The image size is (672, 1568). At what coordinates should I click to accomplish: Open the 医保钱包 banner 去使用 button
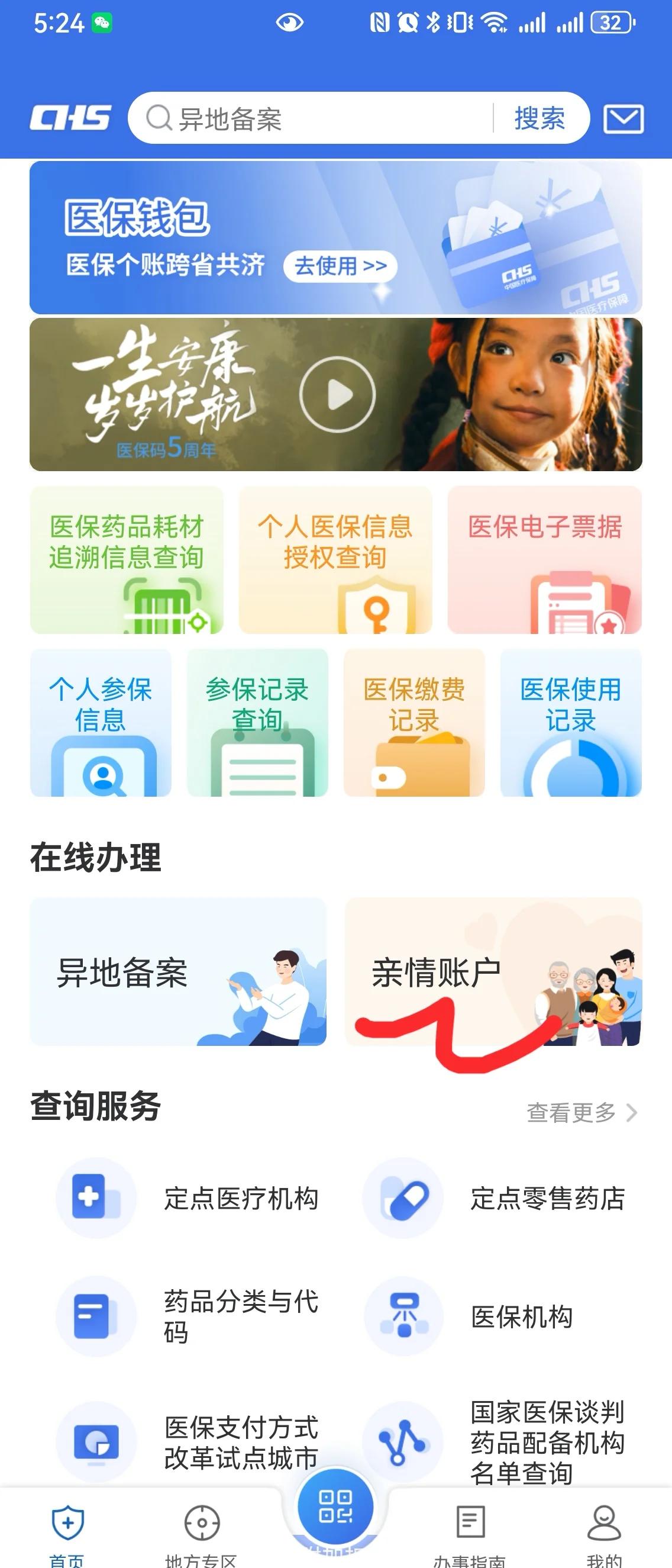(340, 266)
